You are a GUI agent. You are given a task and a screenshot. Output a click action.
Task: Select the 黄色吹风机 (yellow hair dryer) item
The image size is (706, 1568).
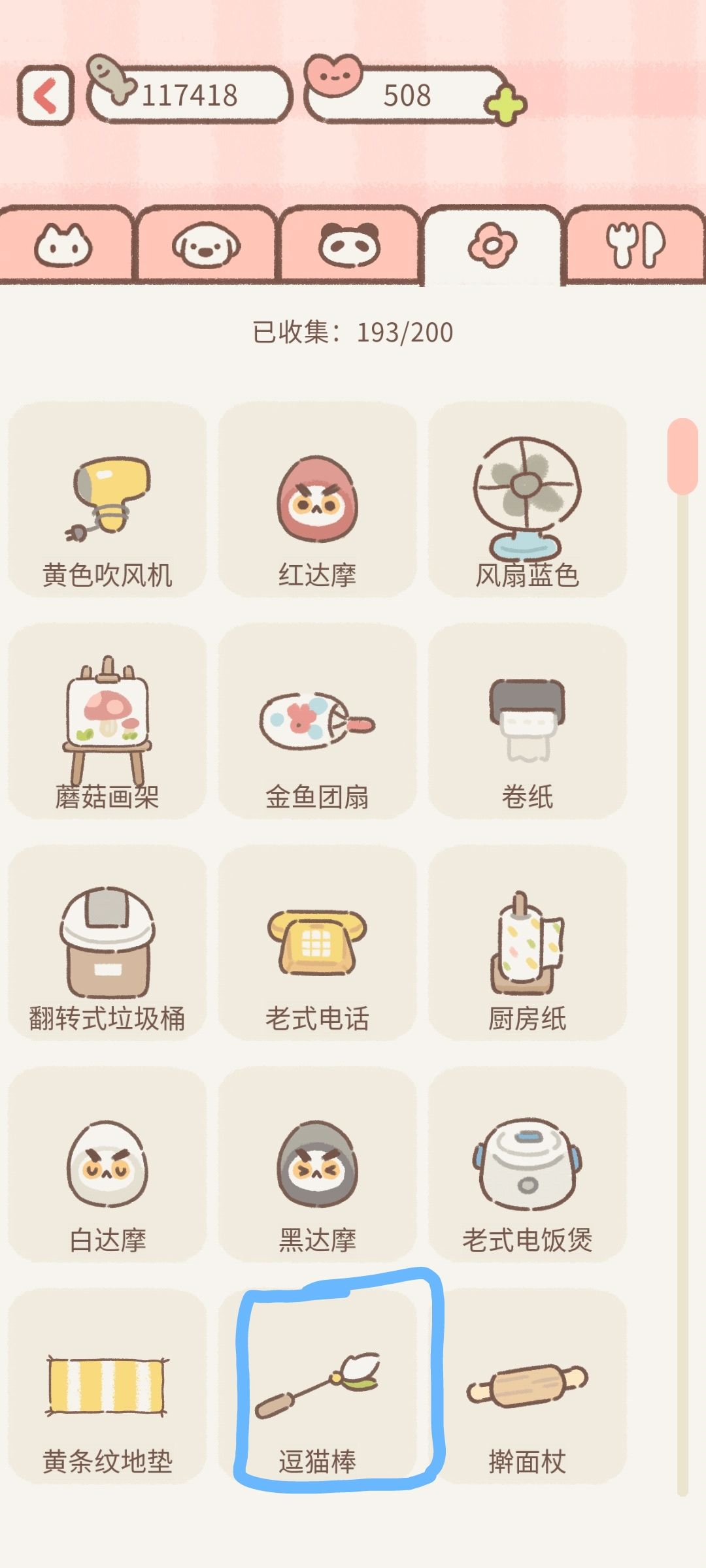(x=108, y=503)
